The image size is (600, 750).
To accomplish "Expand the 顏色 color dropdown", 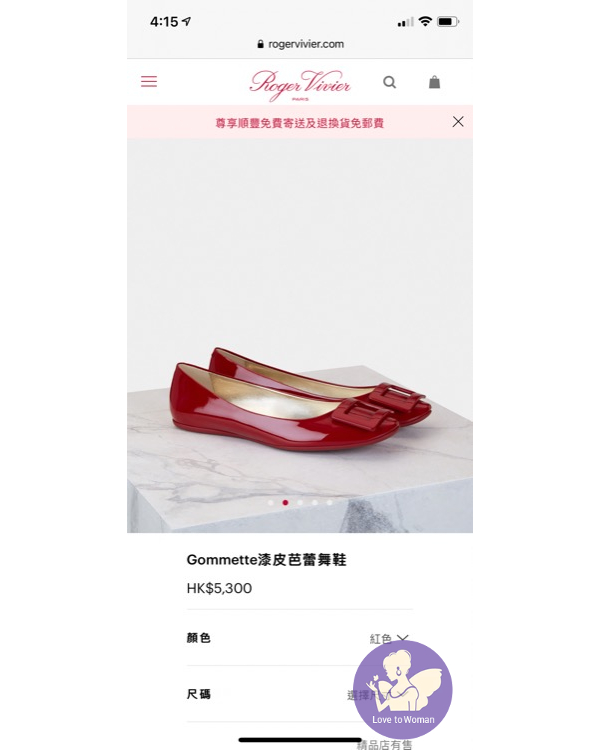I will pyautogui.click(x=389, y=638).
